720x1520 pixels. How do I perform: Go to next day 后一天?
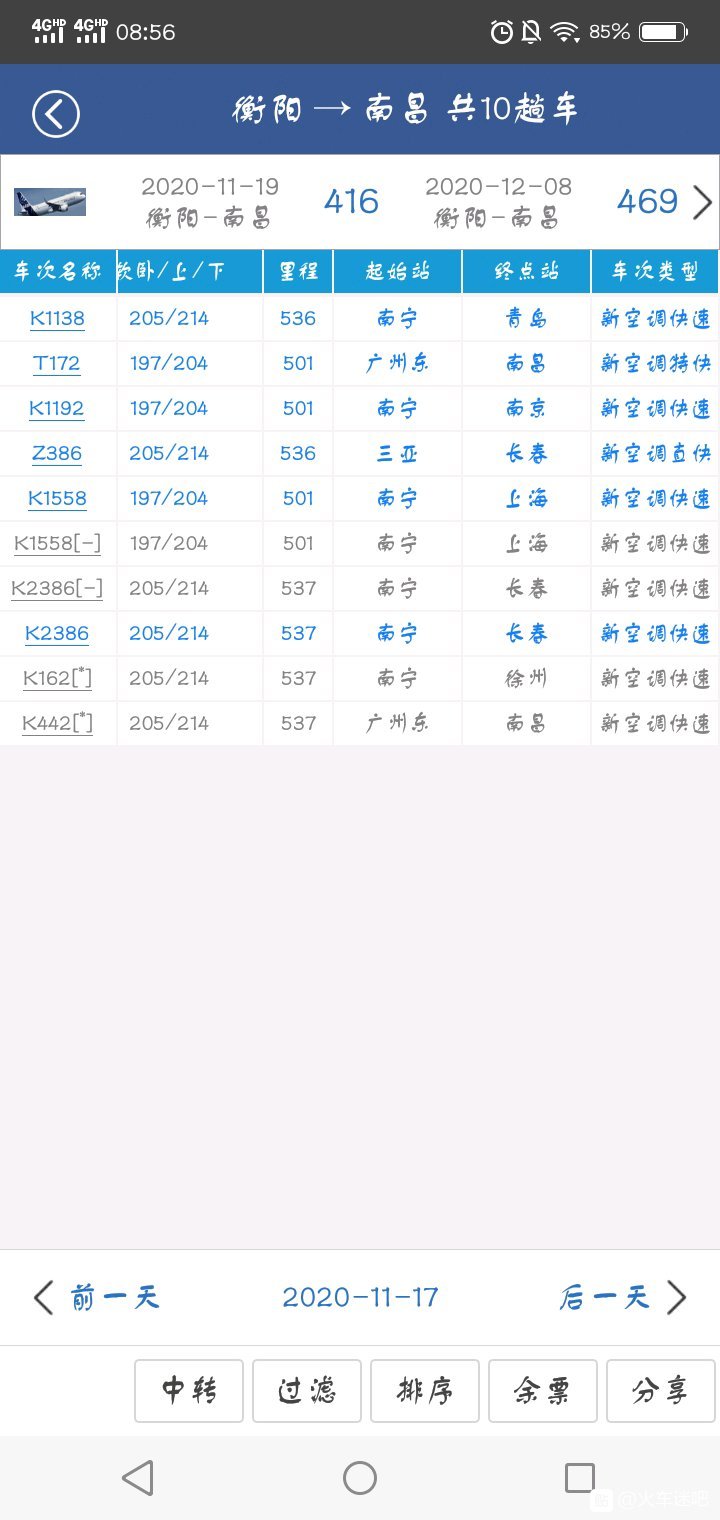[624, 1298]
